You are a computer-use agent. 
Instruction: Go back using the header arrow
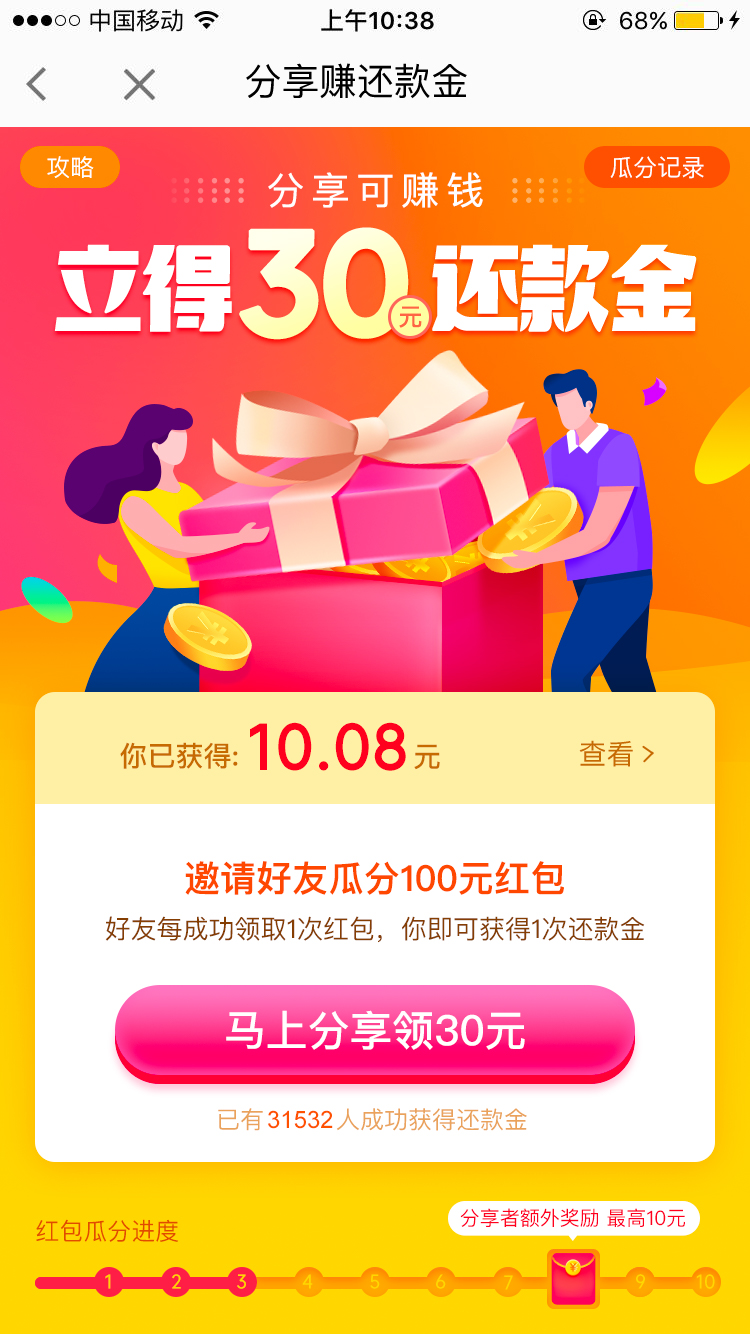pos(37,85)
